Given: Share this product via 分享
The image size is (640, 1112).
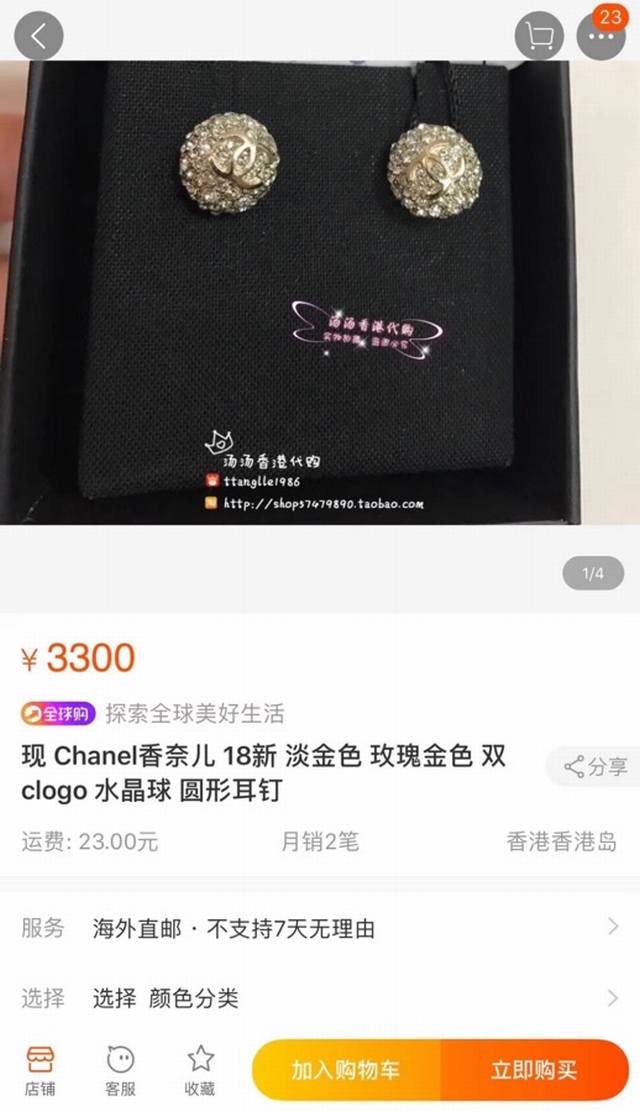Looking at the screenshot, I should (x=595, y=767).
